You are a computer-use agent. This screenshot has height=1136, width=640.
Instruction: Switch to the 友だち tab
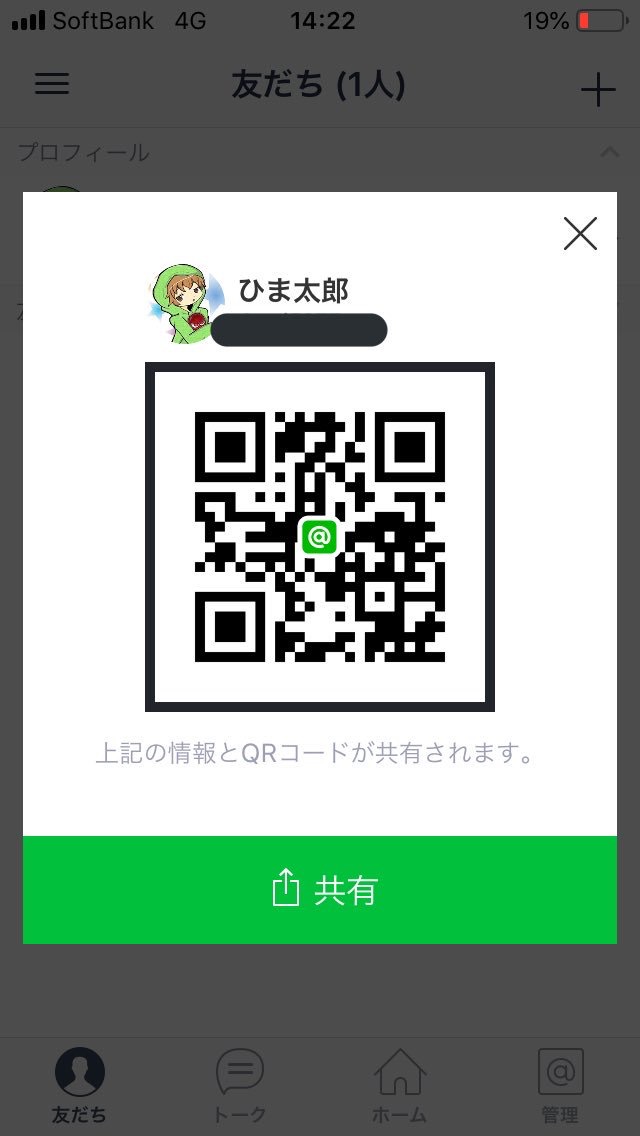[79, 1085]
